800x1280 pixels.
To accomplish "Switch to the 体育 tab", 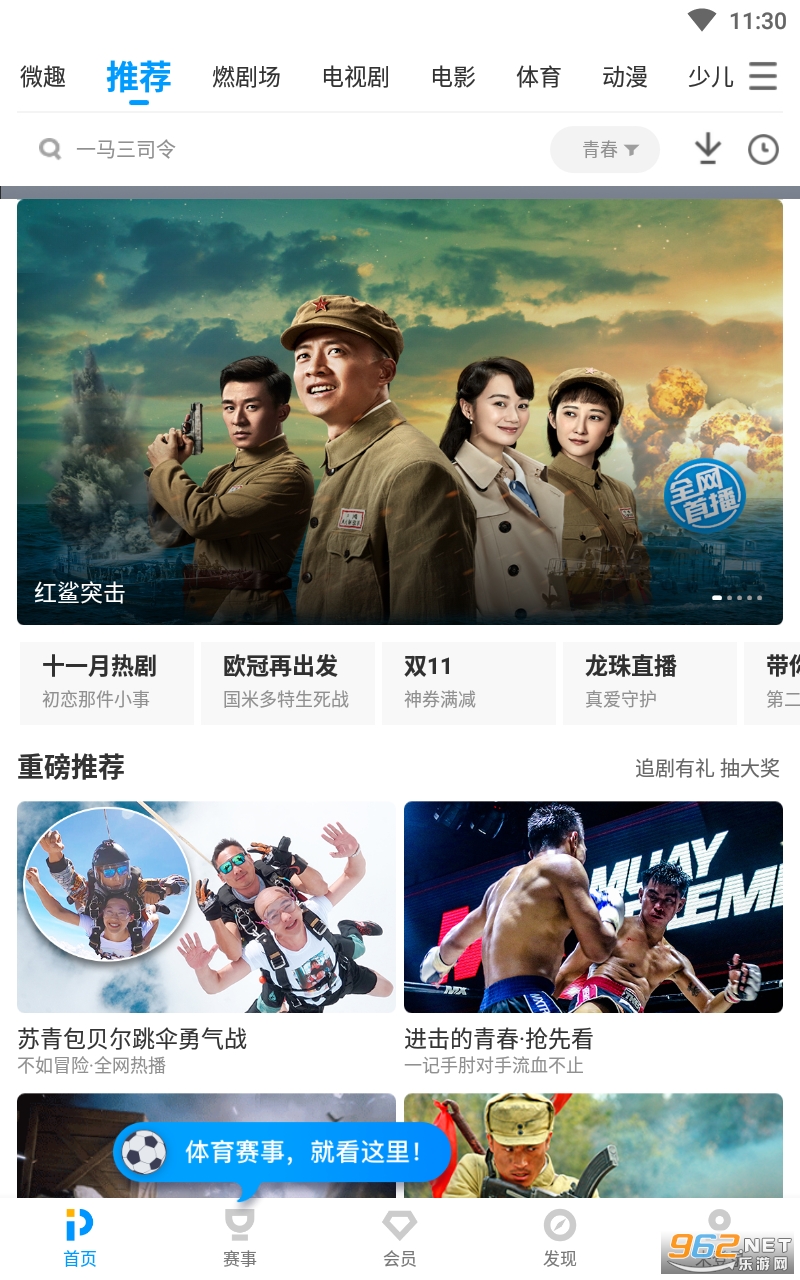I will coord(539,77).
